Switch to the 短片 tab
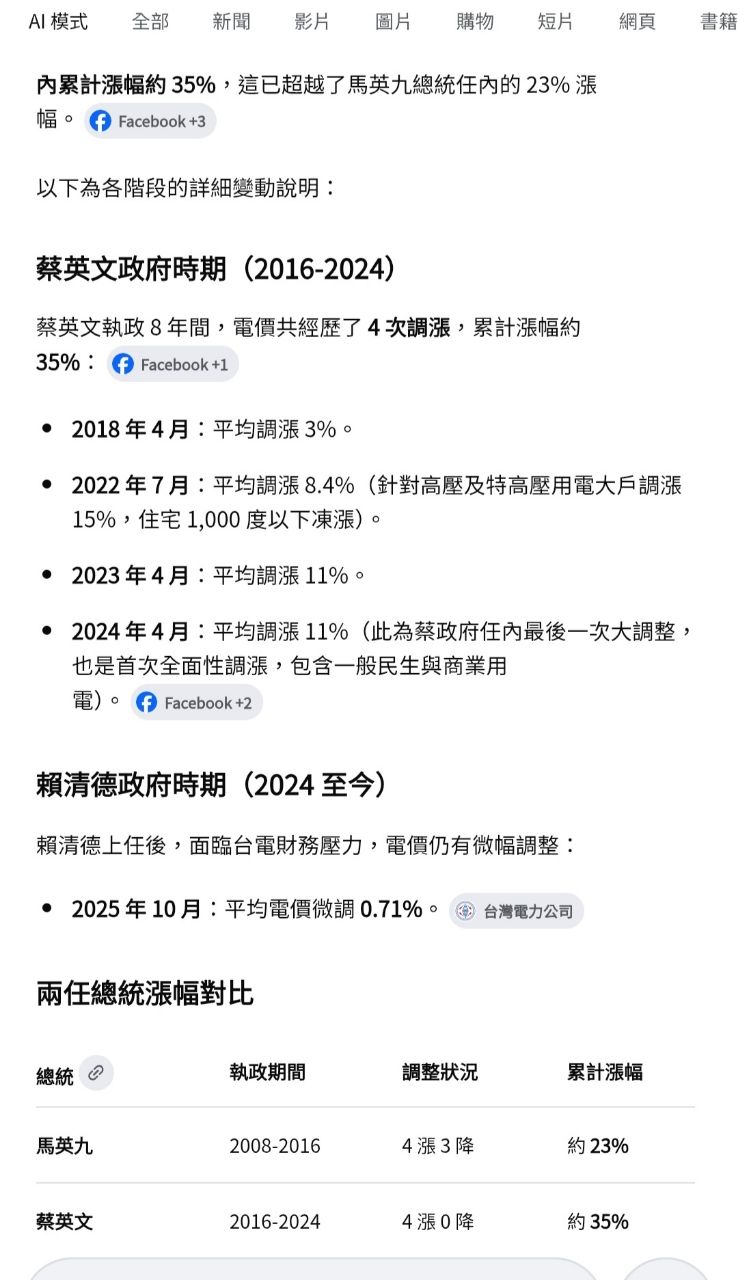738x1280 pixels. click(556, 21)
